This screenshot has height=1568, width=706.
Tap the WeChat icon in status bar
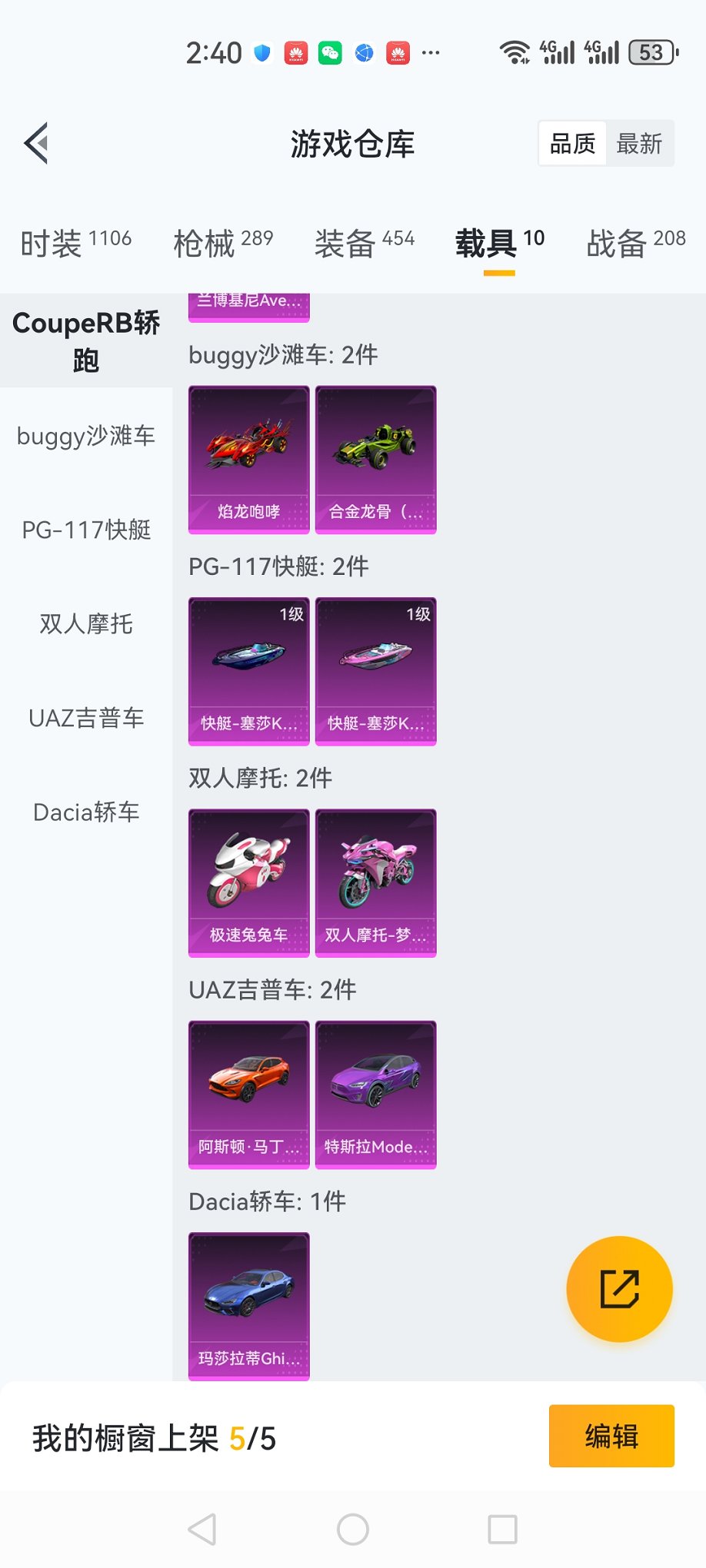[x=330, y=52]
